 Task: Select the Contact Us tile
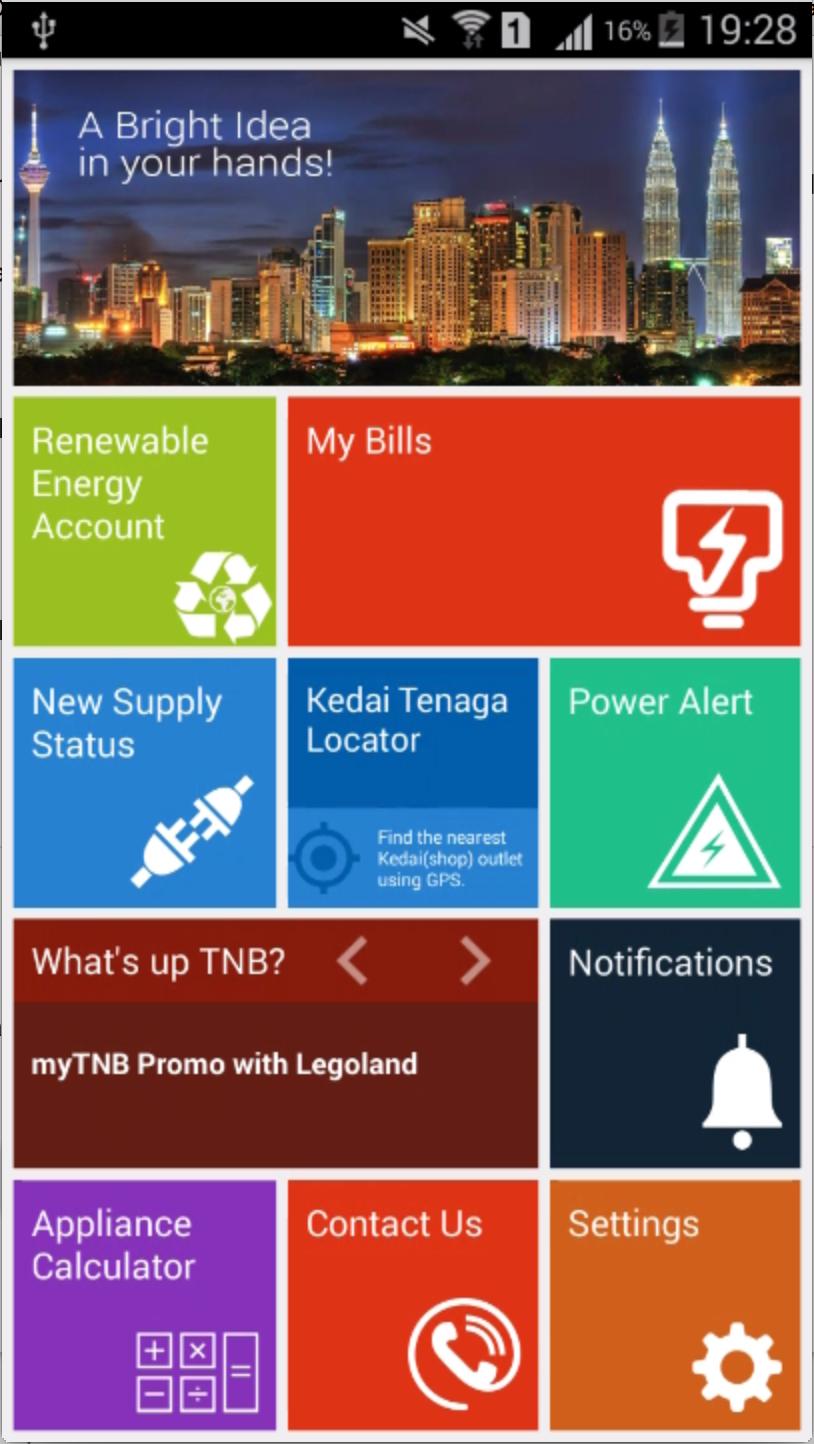point(413,1304)
